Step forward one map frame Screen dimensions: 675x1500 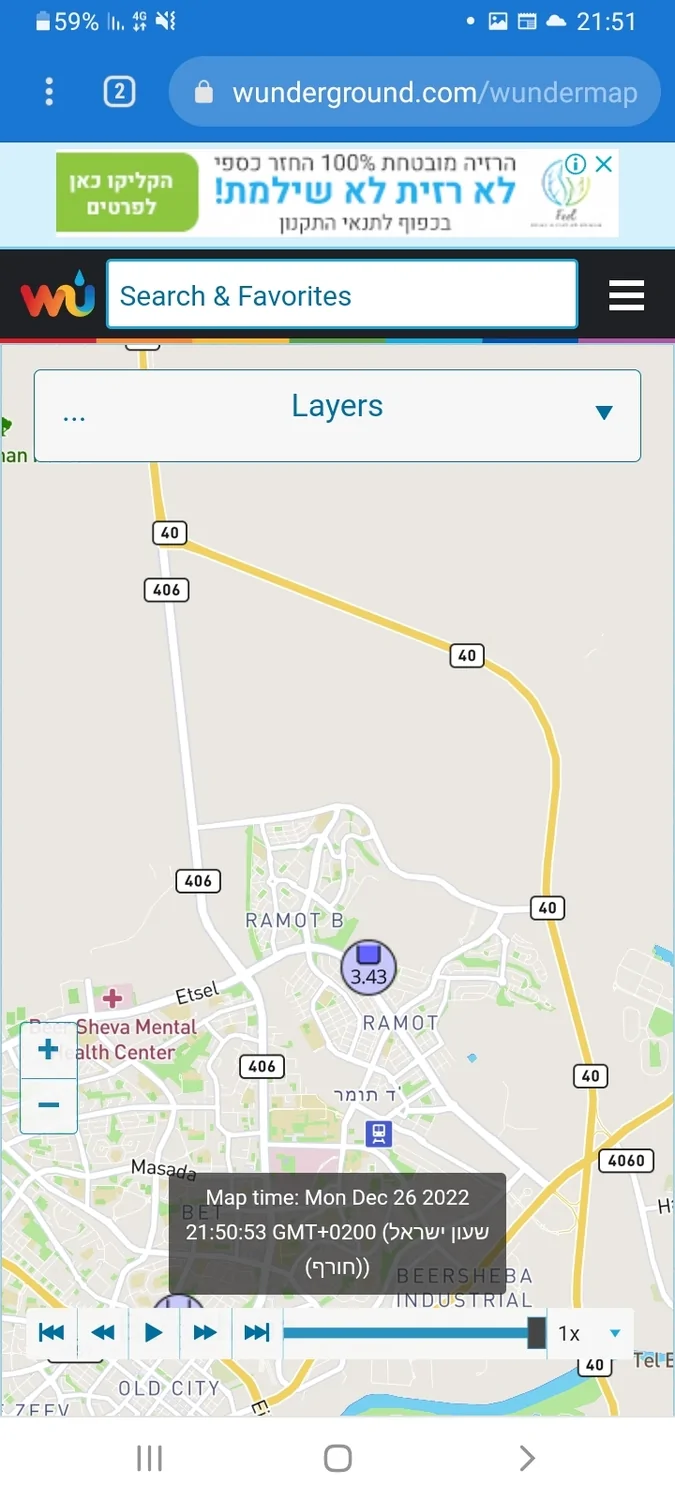click(x=205, y=1333)
